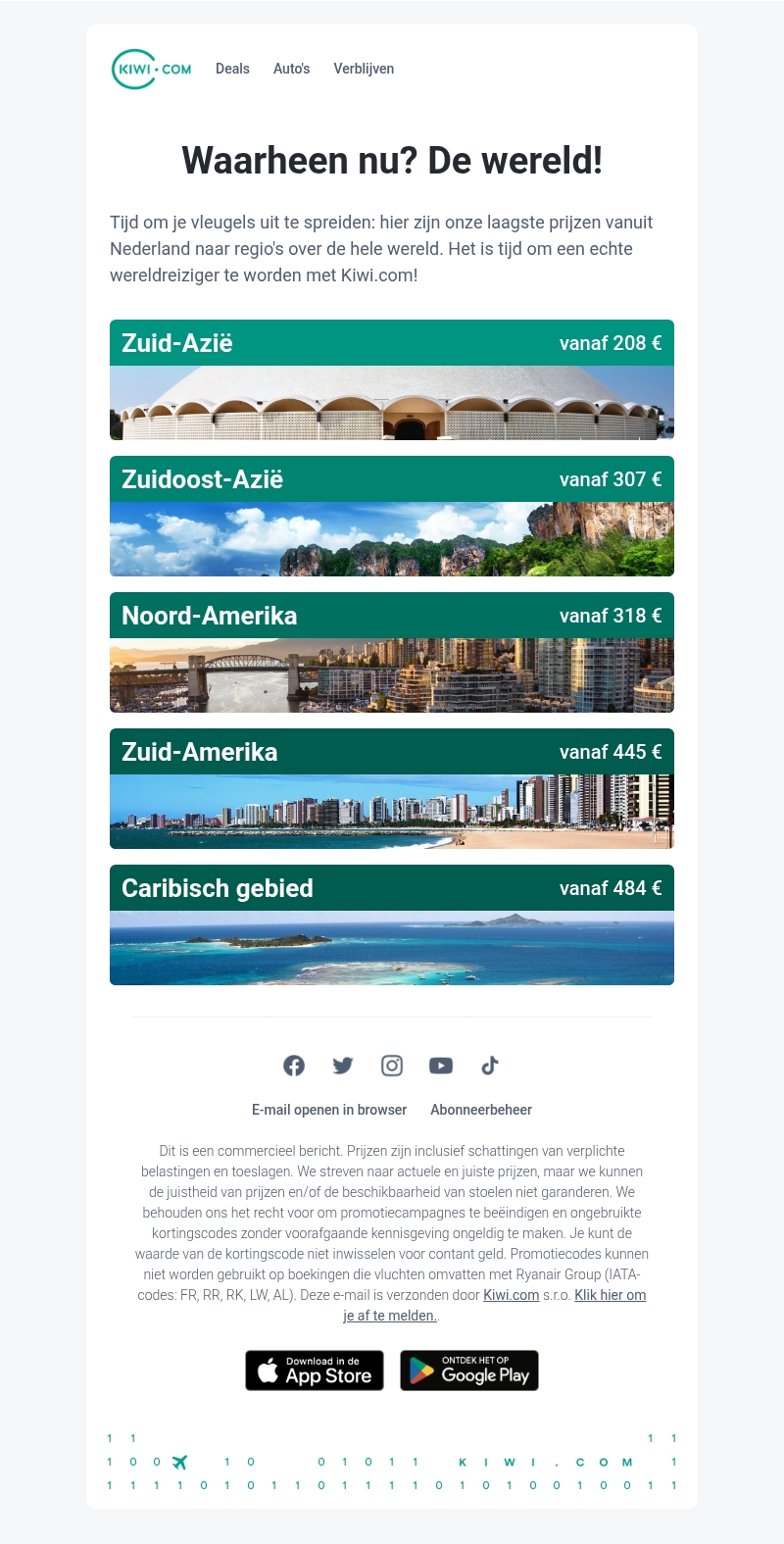
Task: Go to the YouTube channel
Action: pyautogui.click(x=441, y=1066)
